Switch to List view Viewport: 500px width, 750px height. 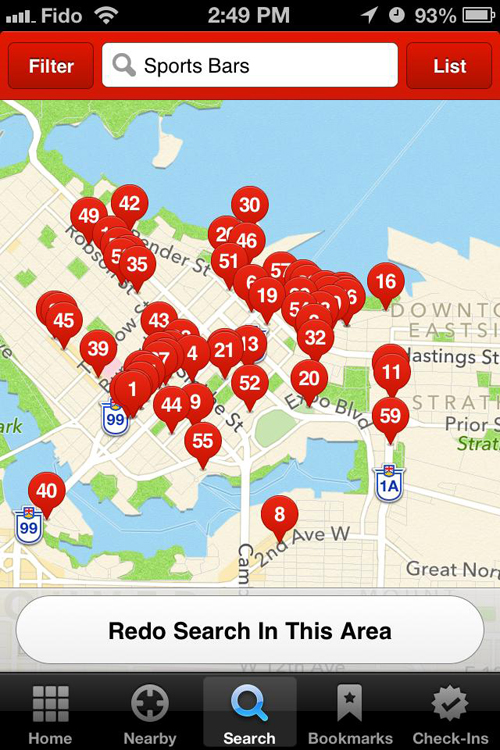449,66
